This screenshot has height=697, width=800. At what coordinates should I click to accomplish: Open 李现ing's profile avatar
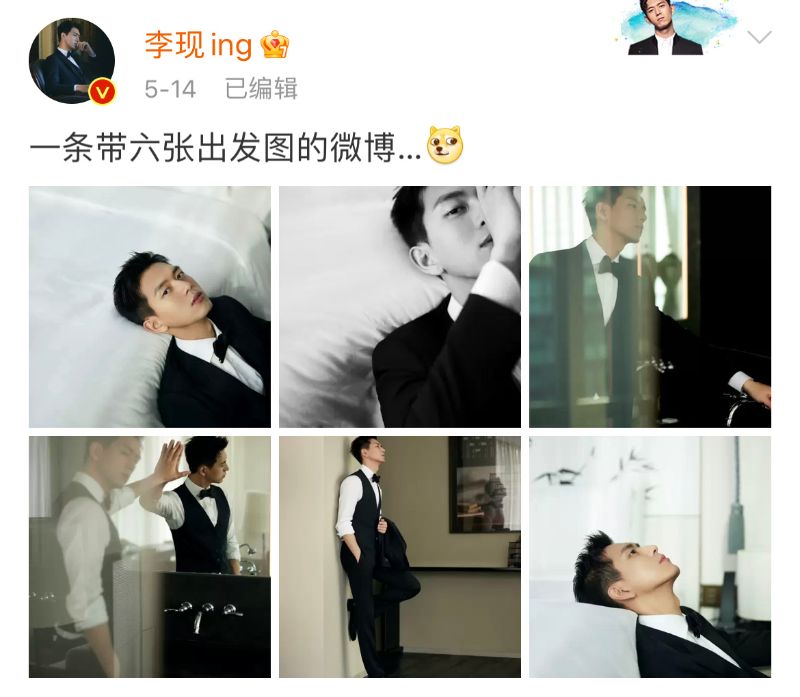[x=72, y=60]
